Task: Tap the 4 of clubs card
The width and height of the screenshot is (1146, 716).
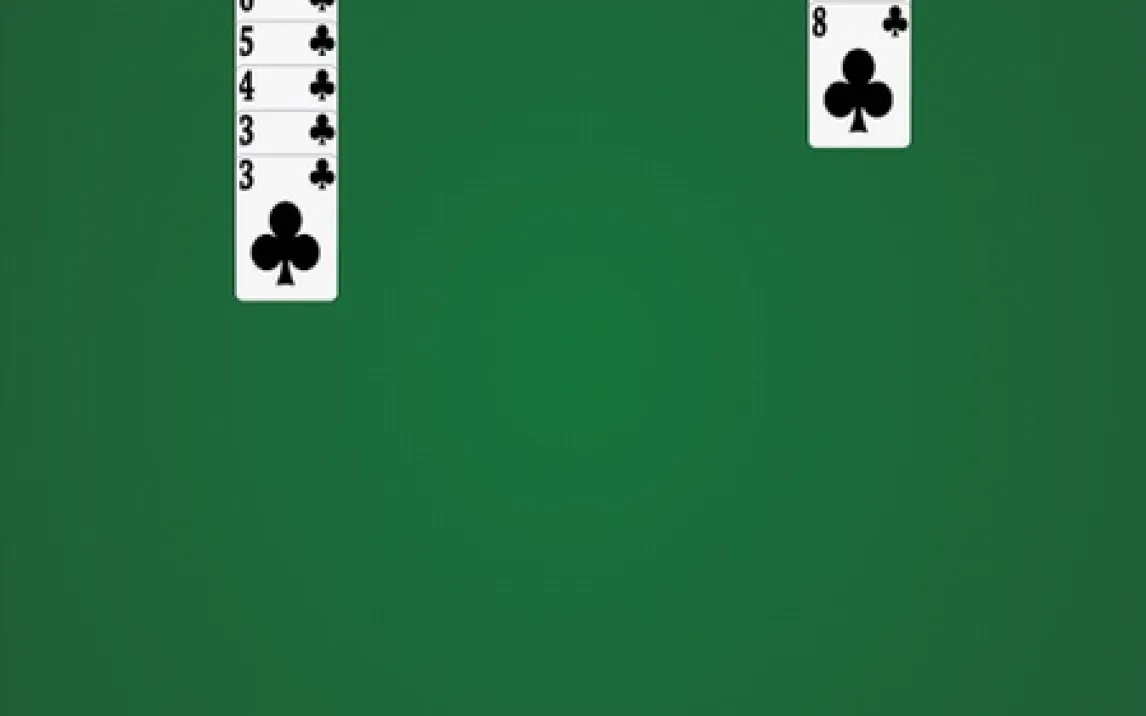Action: (x=286, y=88)
